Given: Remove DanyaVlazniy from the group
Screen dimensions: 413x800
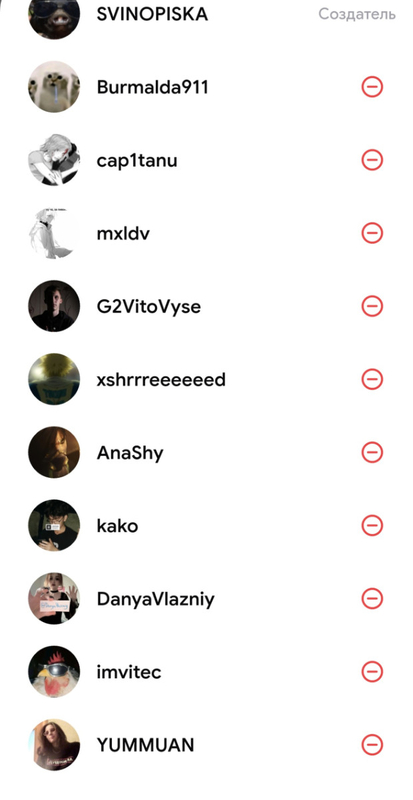Looking at the screenshot, I should pyautogui.click(x=372, y=598).
